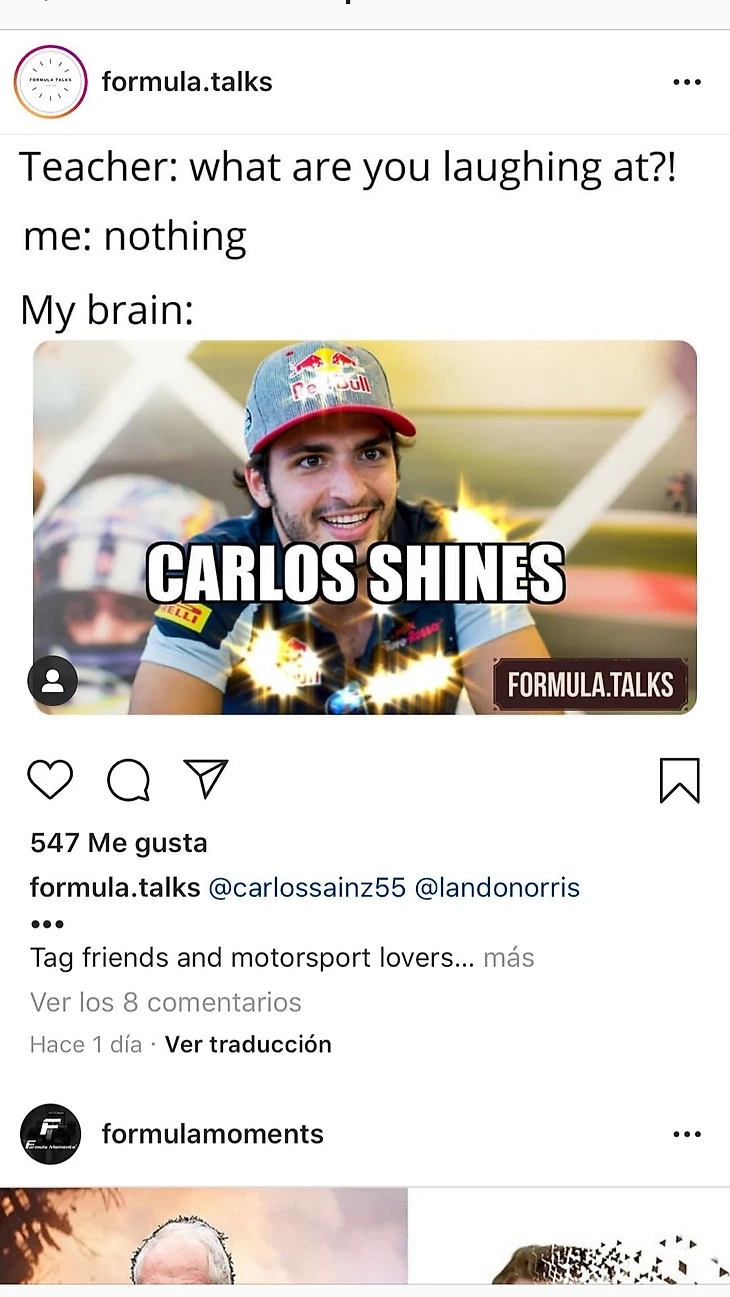This screenshot has width=730, height=1297.
Task: View all 8 comentarios
Action: click(166, 1002)
